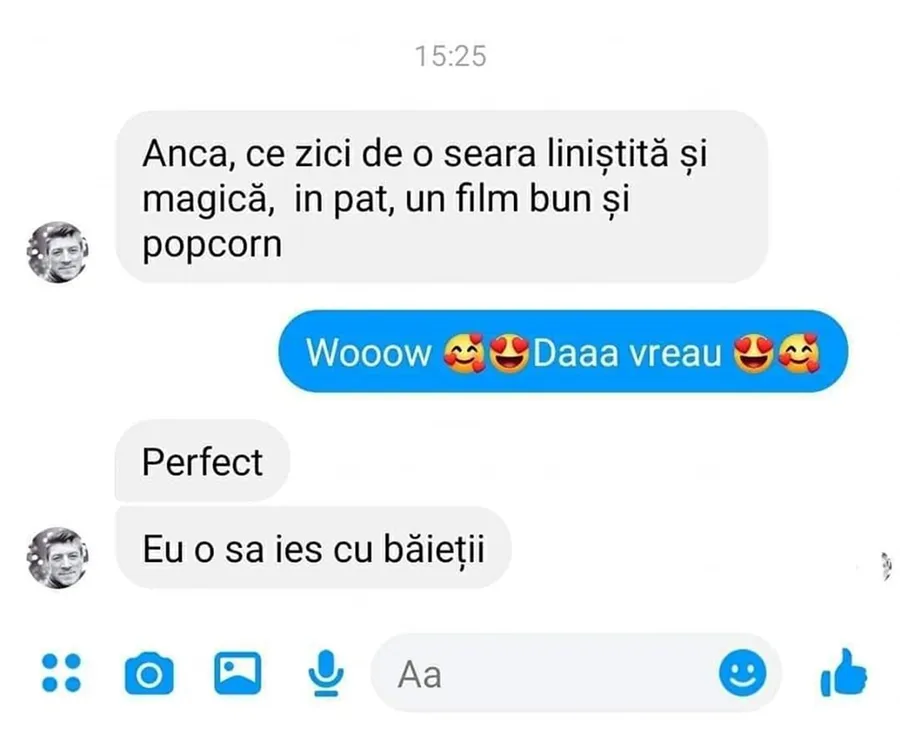Open the photo gallery picker
Viewport: 900px width, 730px height.
click(237, 672)
